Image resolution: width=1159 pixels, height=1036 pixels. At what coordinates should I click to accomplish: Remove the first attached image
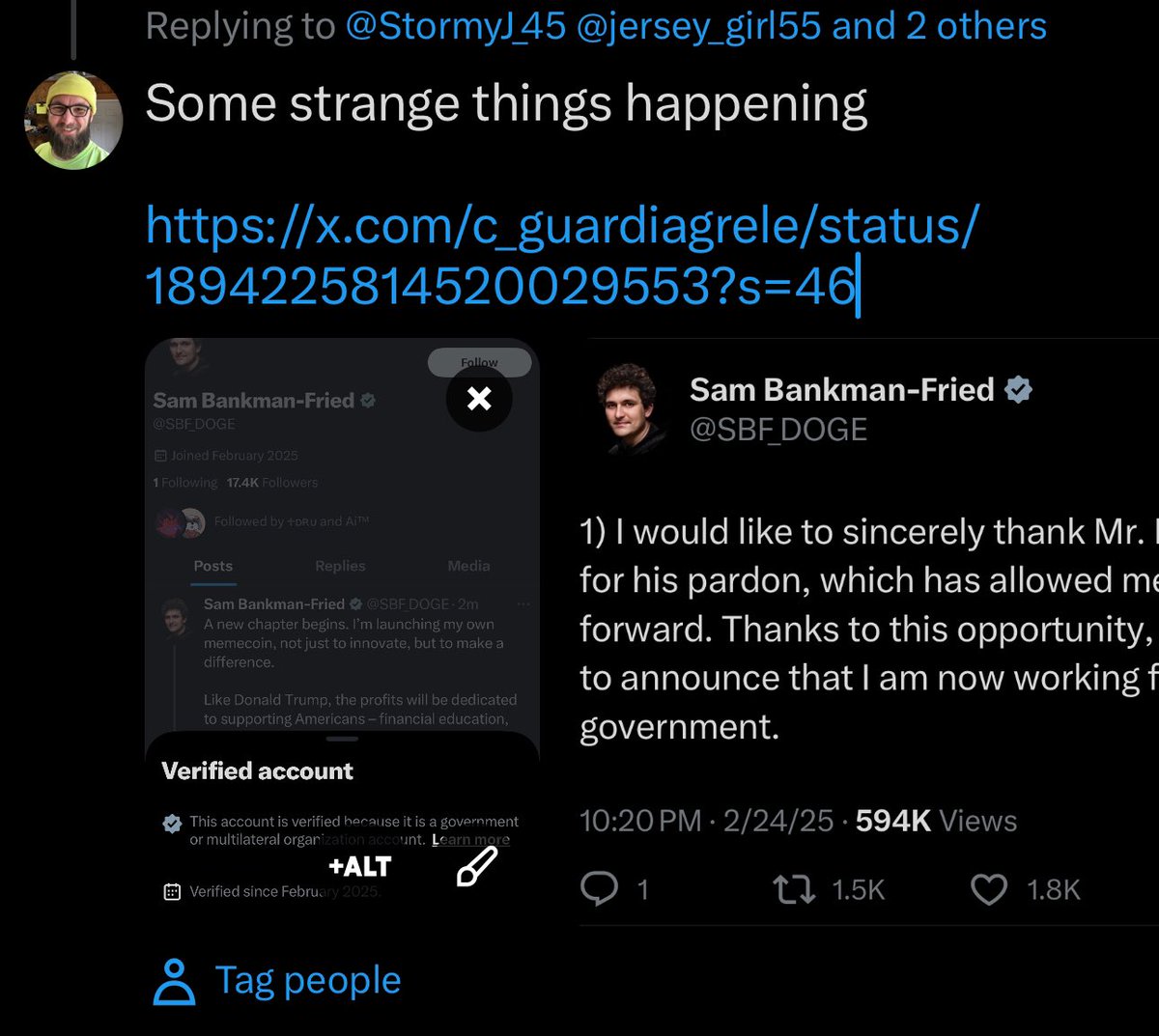pyautogui.click(x=479, y=398)
